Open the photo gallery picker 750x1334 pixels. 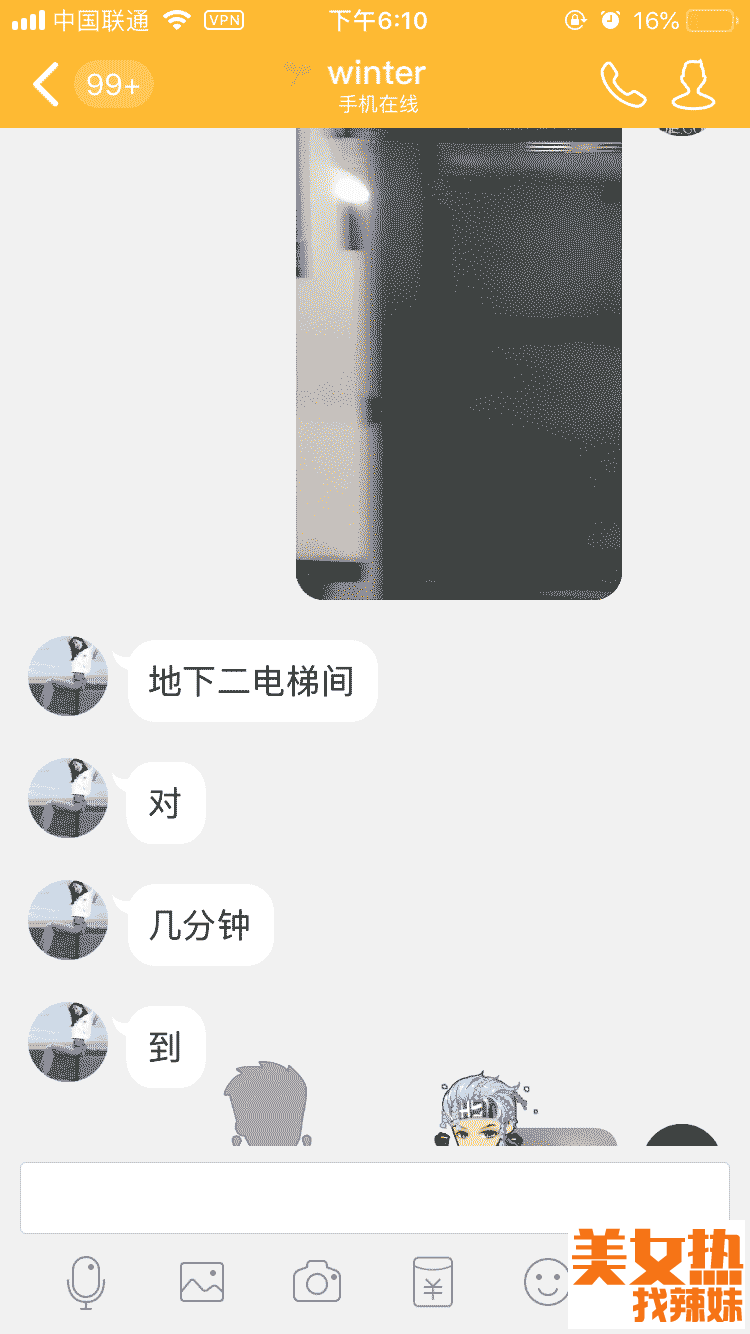(x=202, y=1282)
